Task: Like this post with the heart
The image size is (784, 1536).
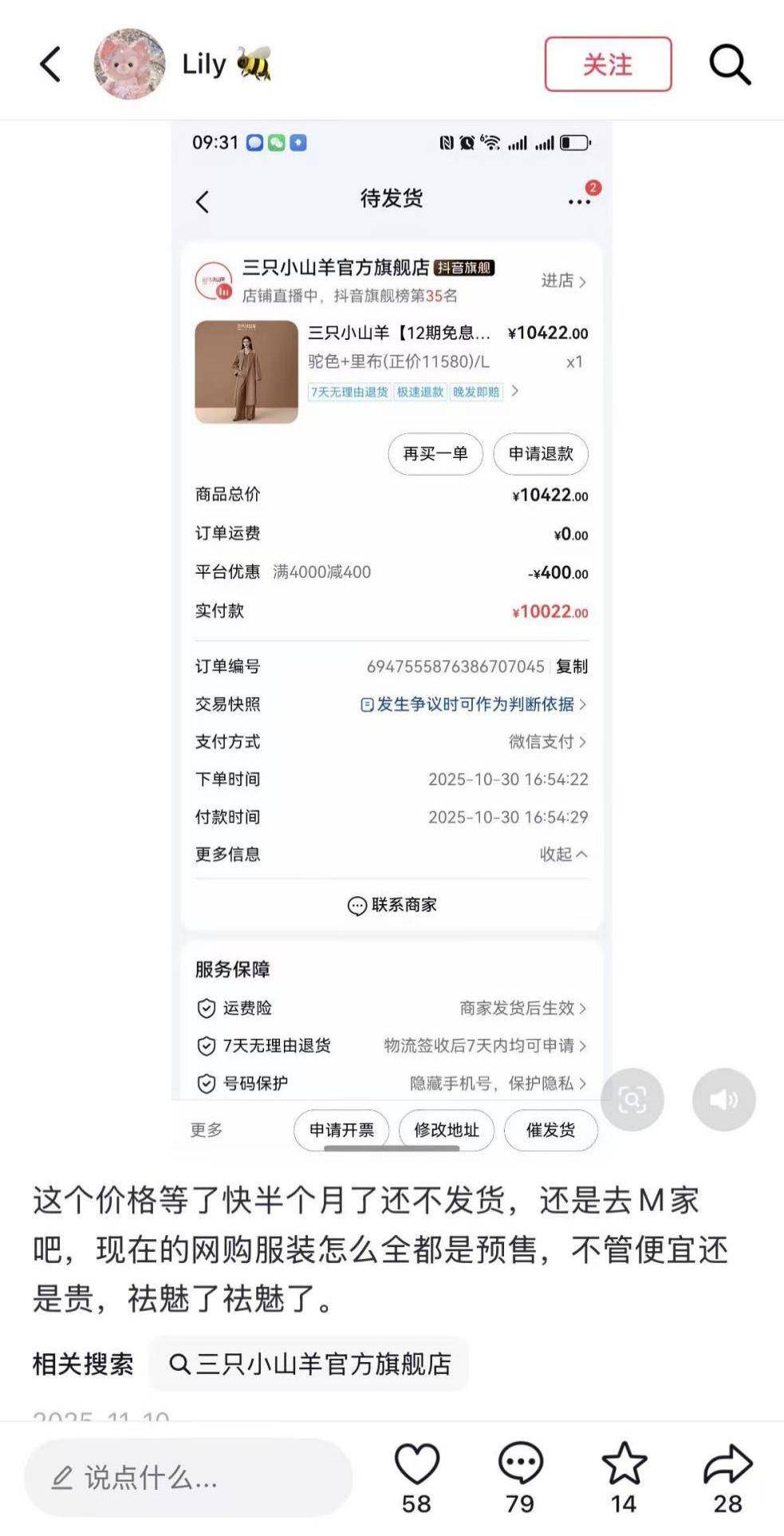Action: pos(417,1464)
